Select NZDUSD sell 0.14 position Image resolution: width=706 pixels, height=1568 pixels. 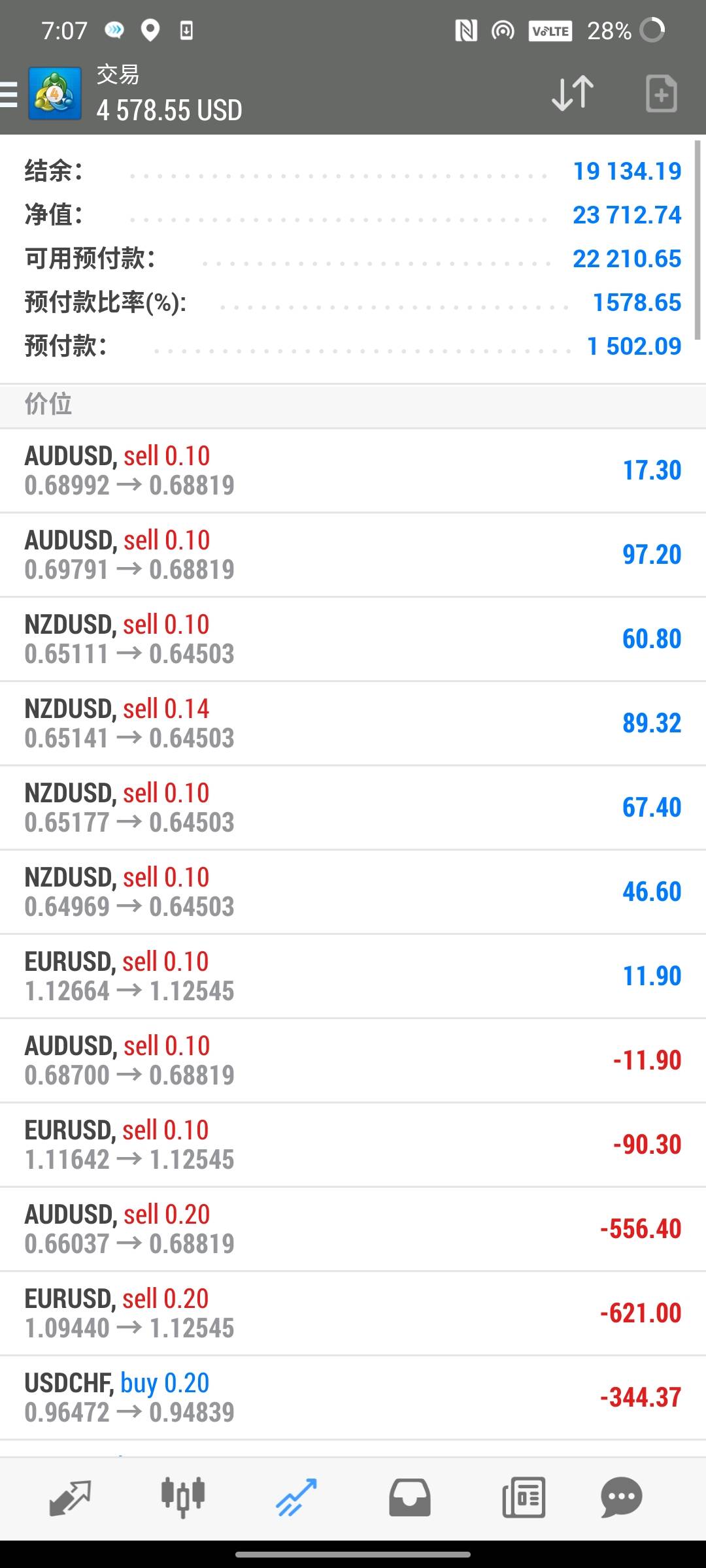[353, 723]
